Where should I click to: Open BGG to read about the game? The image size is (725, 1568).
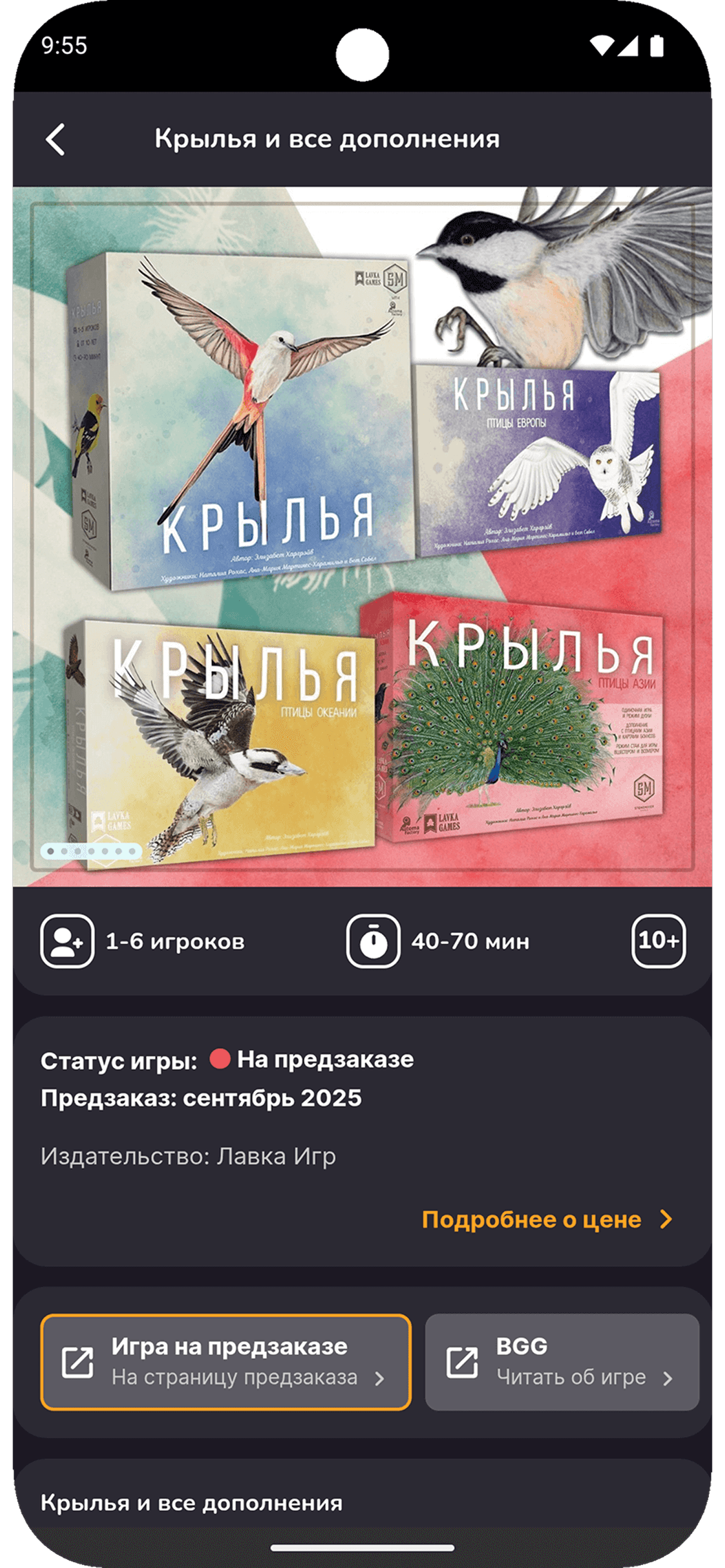(561, 1361)
